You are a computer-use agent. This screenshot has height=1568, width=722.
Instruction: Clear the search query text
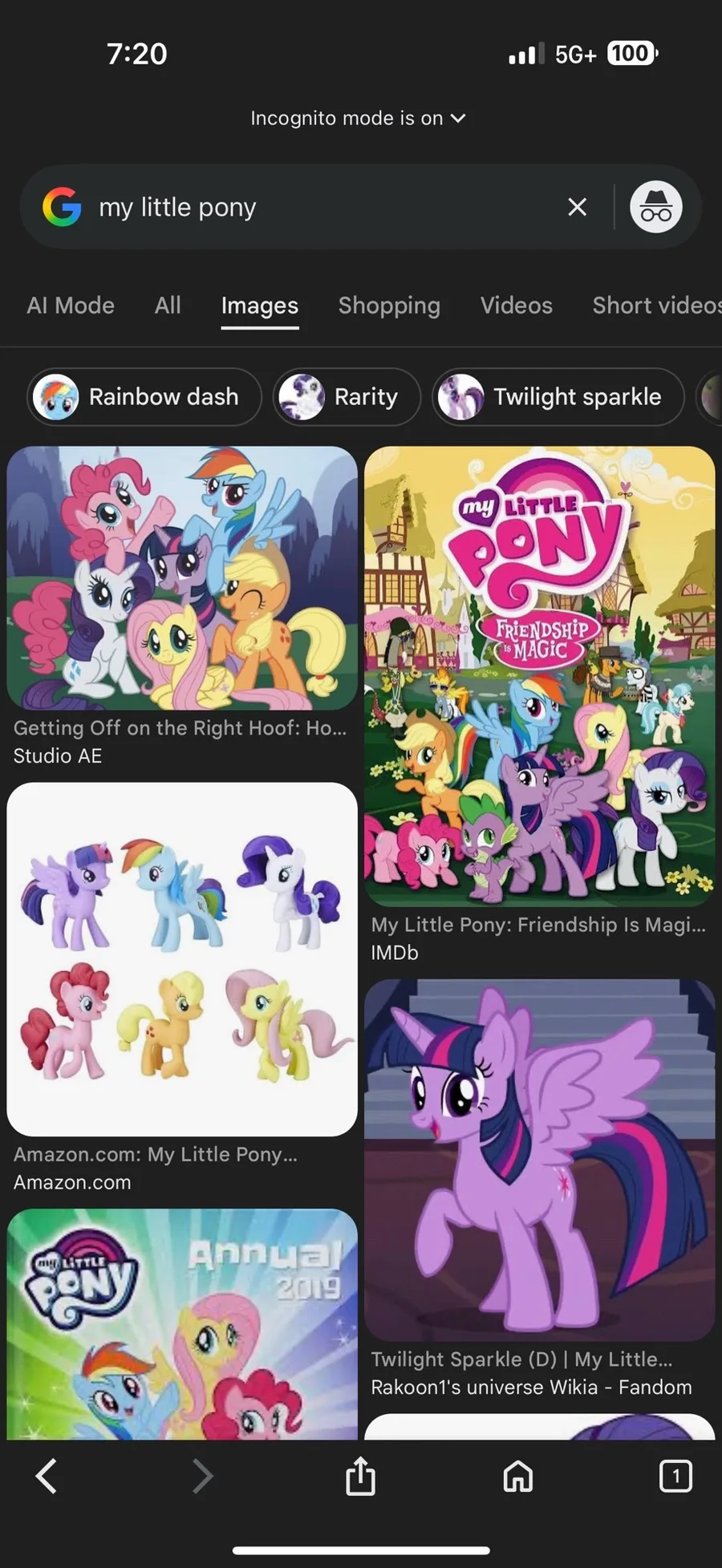577,207
